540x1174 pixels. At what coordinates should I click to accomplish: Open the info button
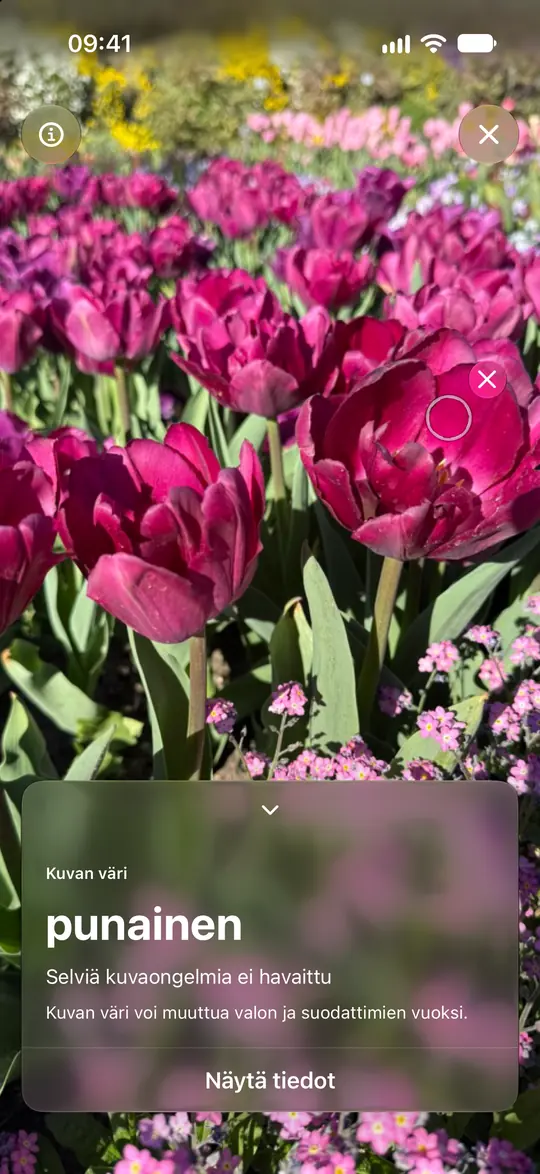(x=51, y=135)
